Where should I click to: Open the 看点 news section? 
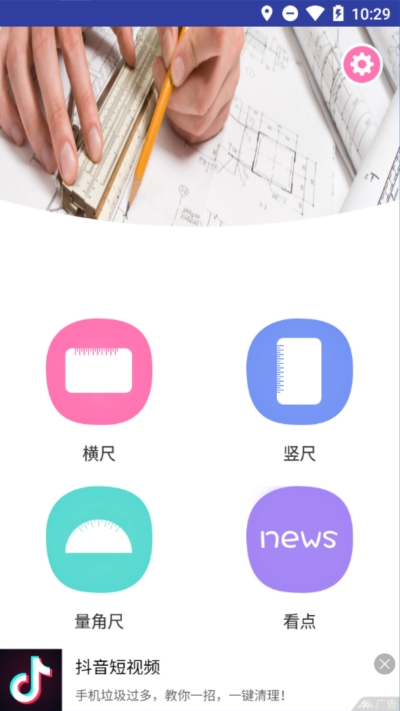[x=299, y=539]
